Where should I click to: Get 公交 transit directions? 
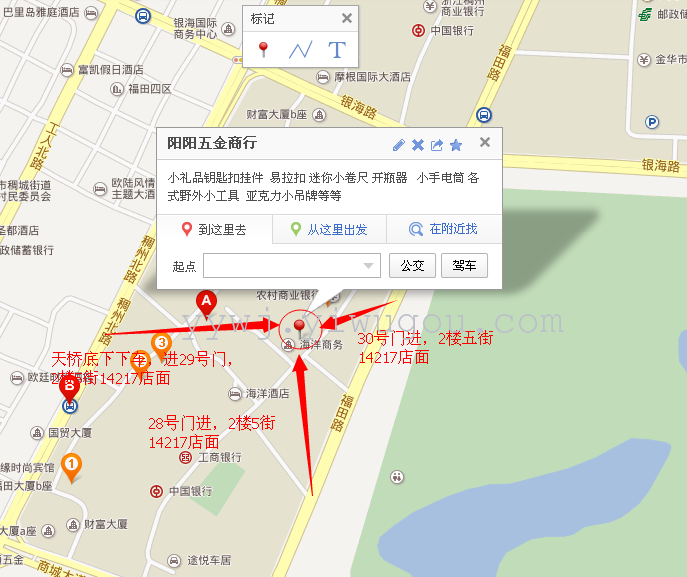(412, 266)
